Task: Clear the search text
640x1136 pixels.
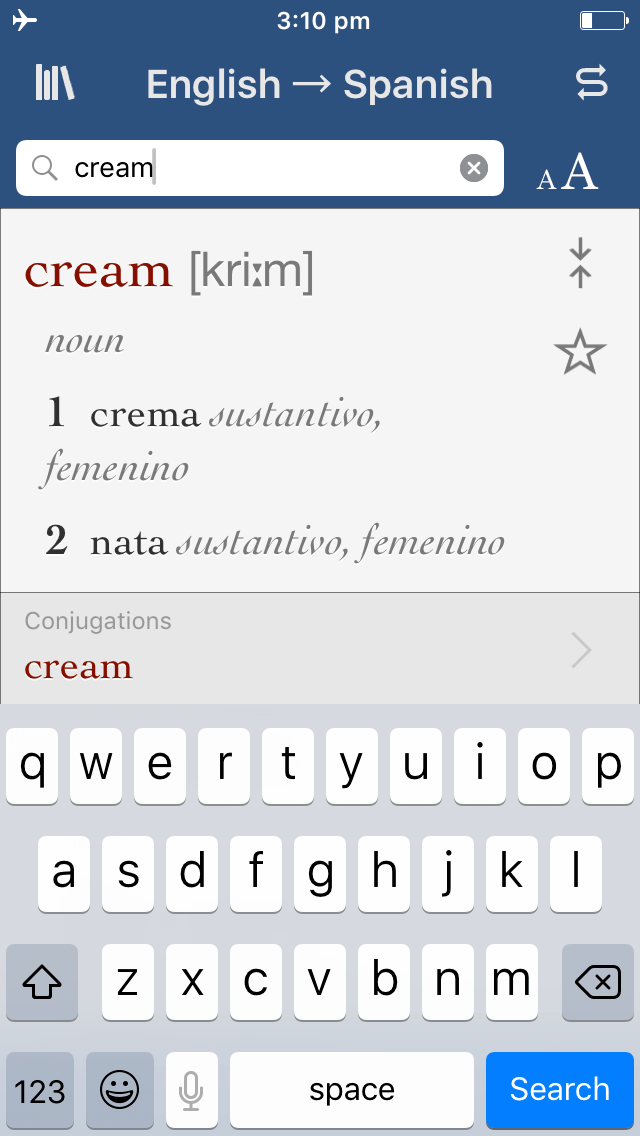Action: 473,168
